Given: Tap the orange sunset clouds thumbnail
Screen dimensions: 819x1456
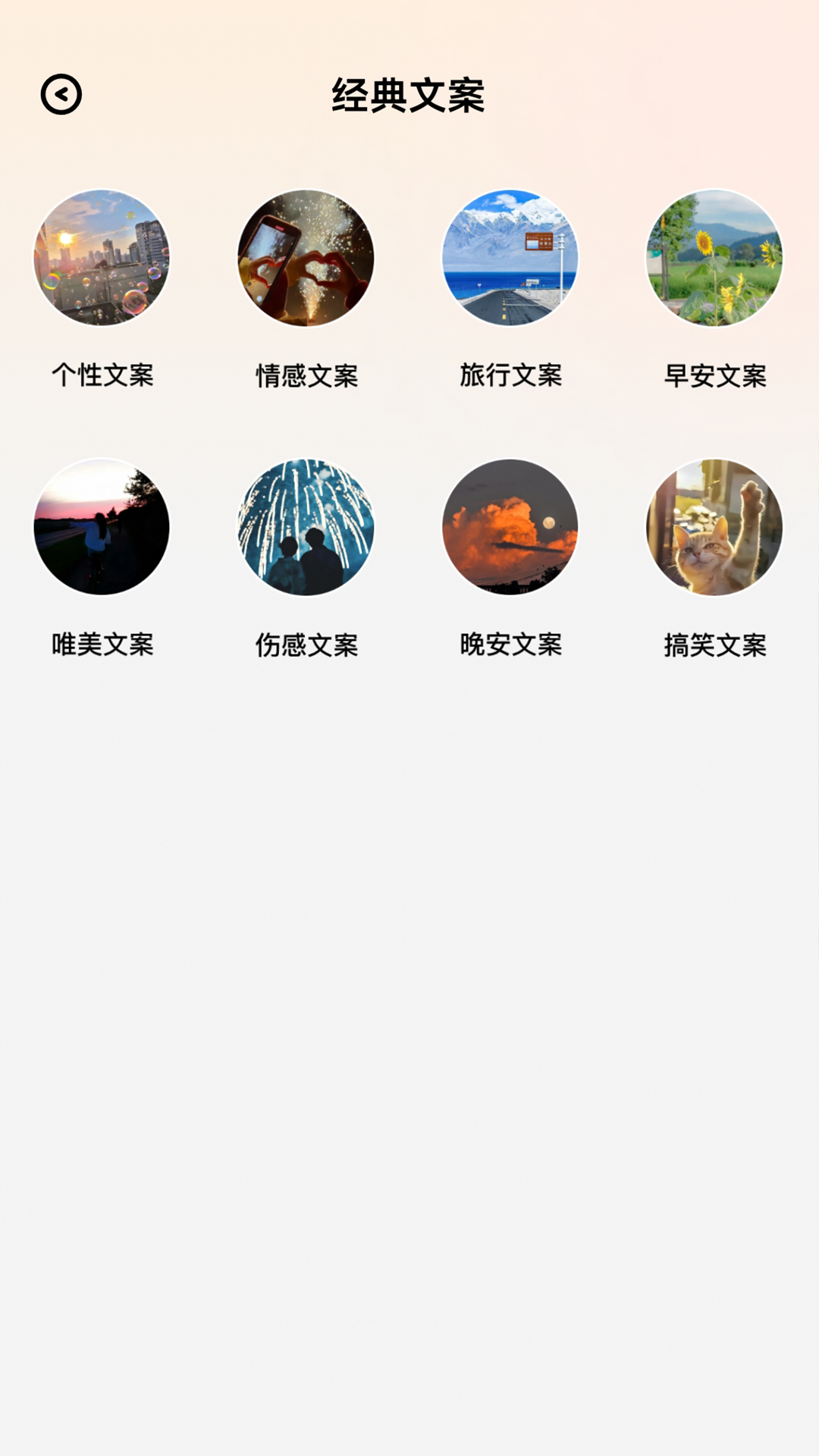Looking at the screenshot, I should click(x=512, y=531).
